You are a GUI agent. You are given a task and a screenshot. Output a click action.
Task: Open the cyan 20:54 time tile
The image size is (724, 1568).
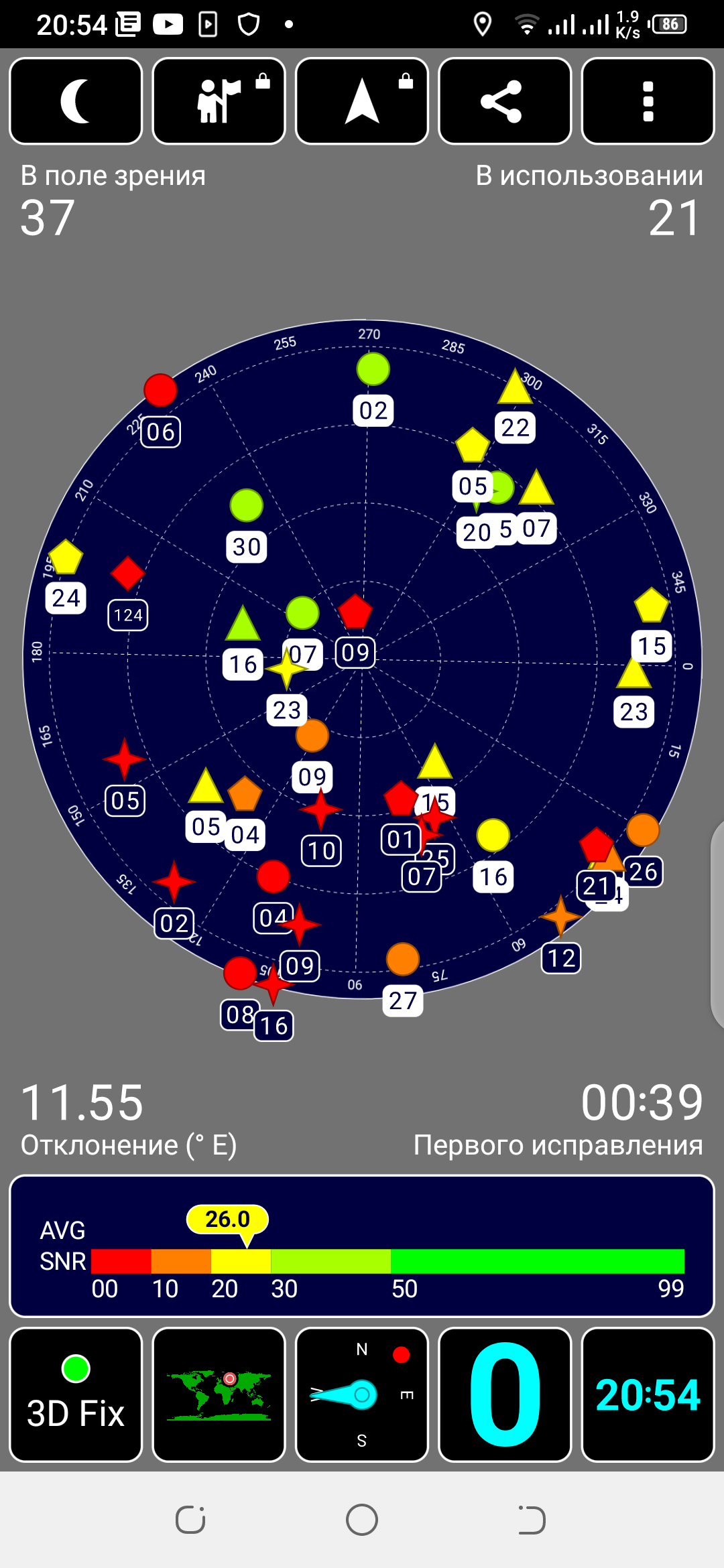(x=648, y=1394)
